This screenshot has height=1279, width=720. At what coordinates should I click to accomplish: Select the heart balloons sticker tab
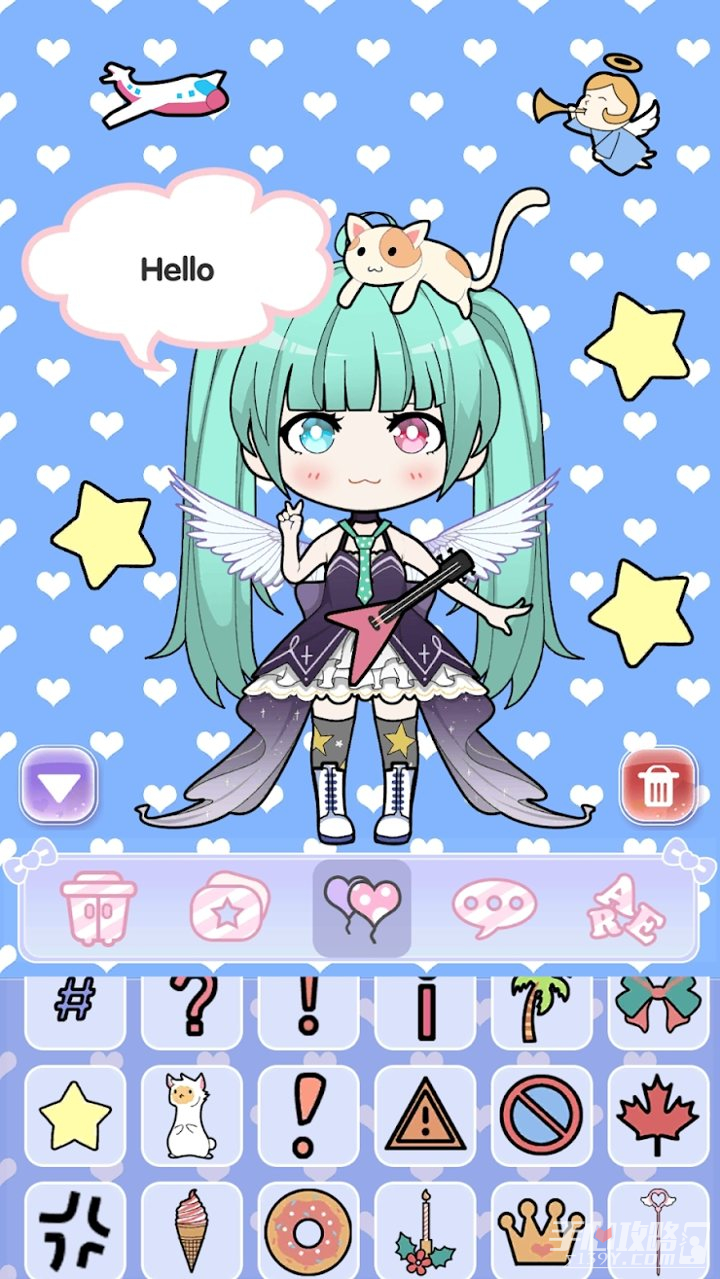click(362, 908)
